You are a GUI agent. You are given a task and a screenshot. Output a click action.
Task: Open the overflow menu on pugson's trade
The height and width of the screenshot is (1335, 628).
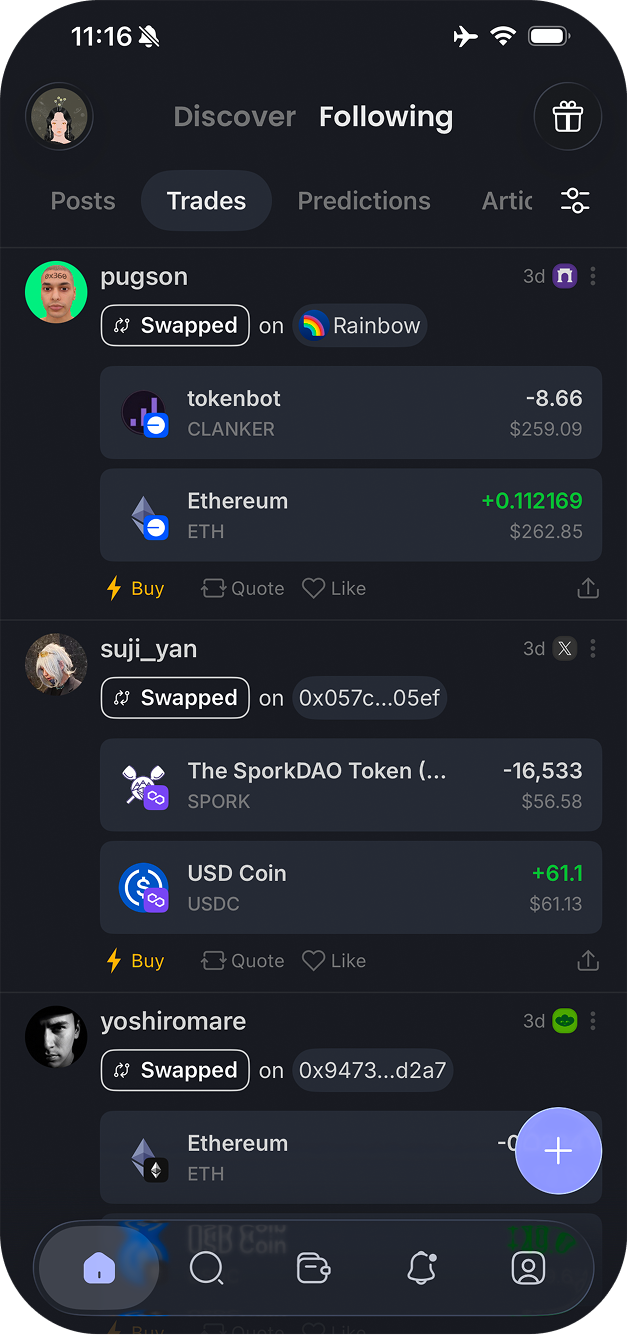tap(593, 276)
